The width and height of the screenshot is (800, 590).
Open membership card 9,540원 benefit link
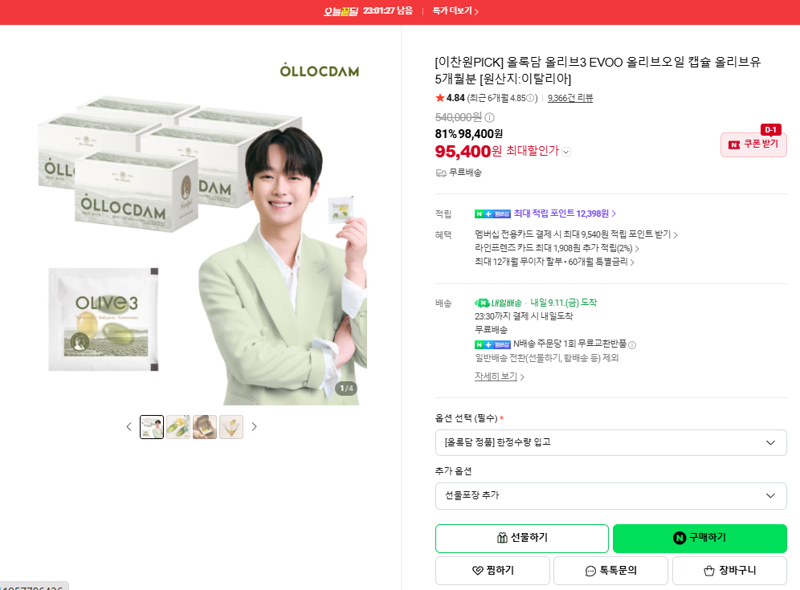click(x=576, y=234)
